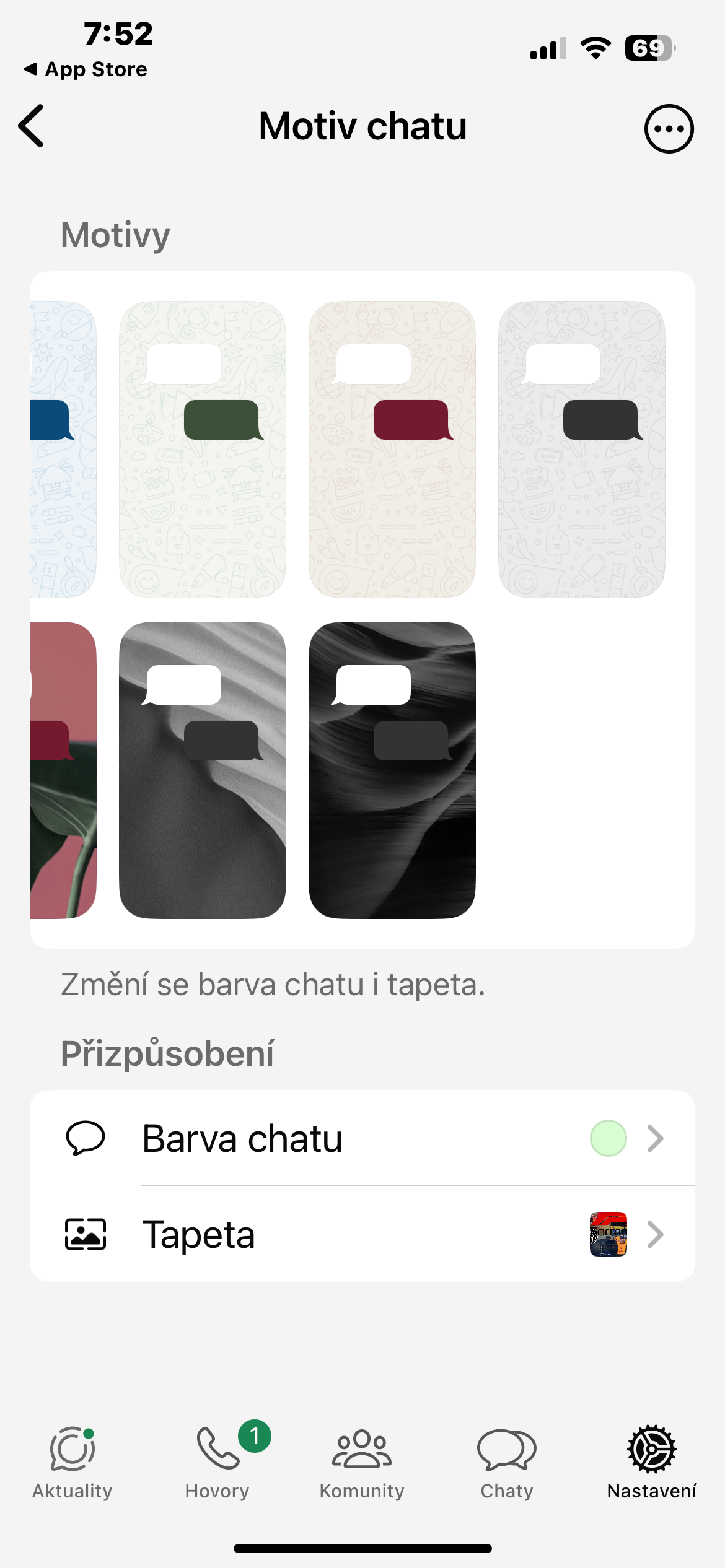Open Tapeta wallpaper settings

[x=362, y=1234]
